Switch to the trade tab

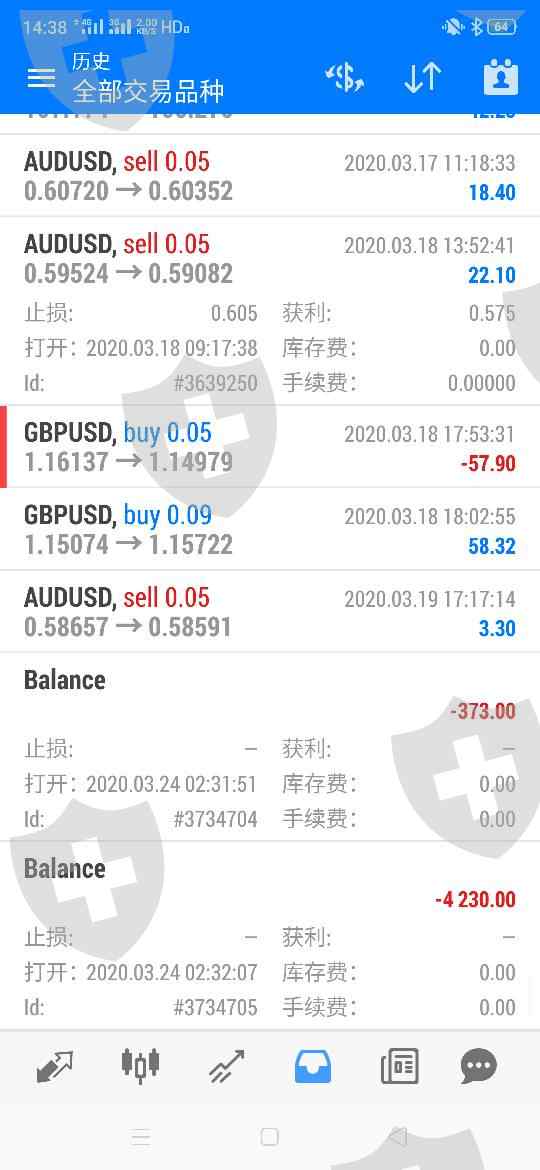click(x=227, y=1066)
